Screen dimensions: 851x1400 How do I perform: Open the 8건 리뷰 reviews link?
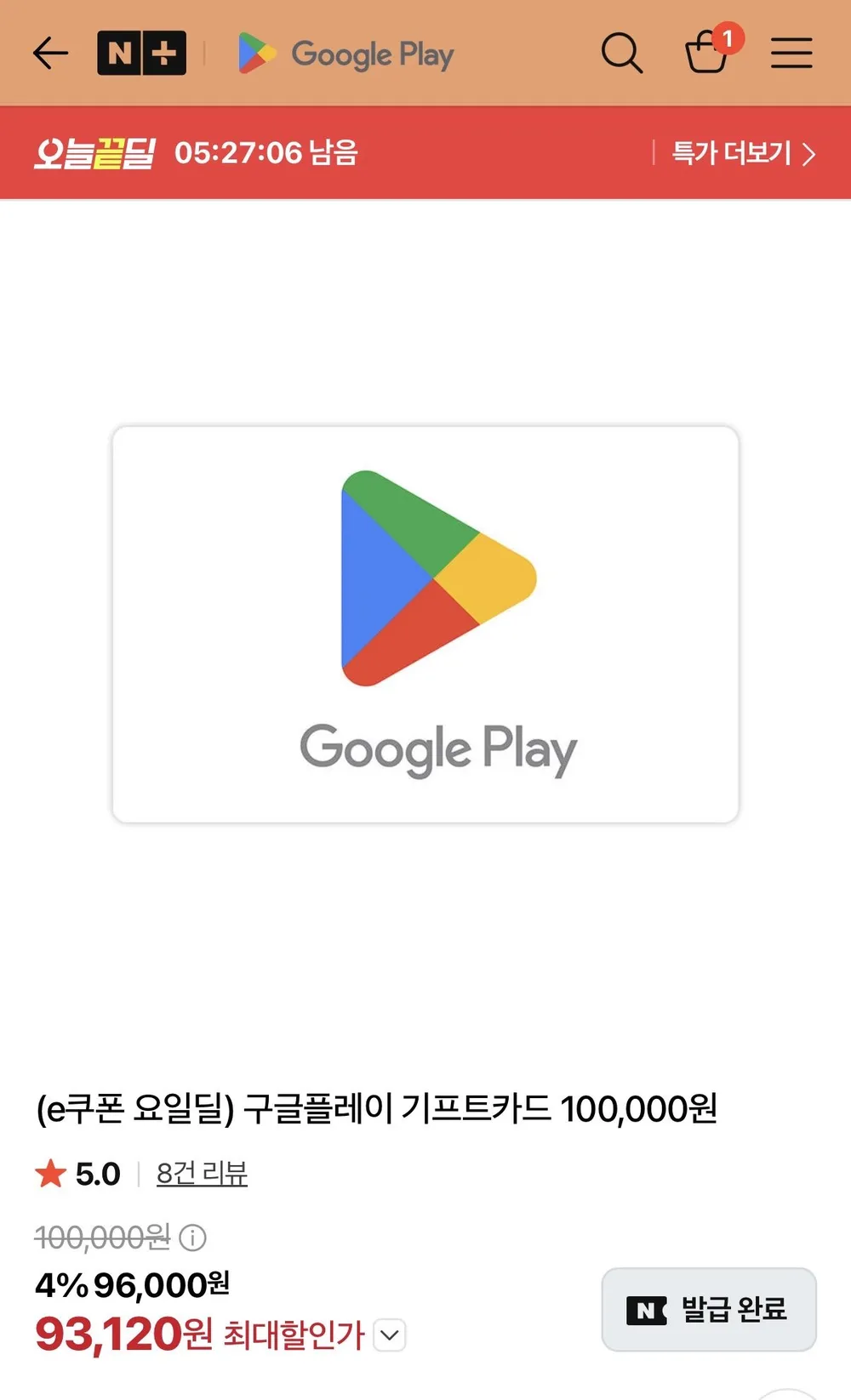pos(202,1174)
